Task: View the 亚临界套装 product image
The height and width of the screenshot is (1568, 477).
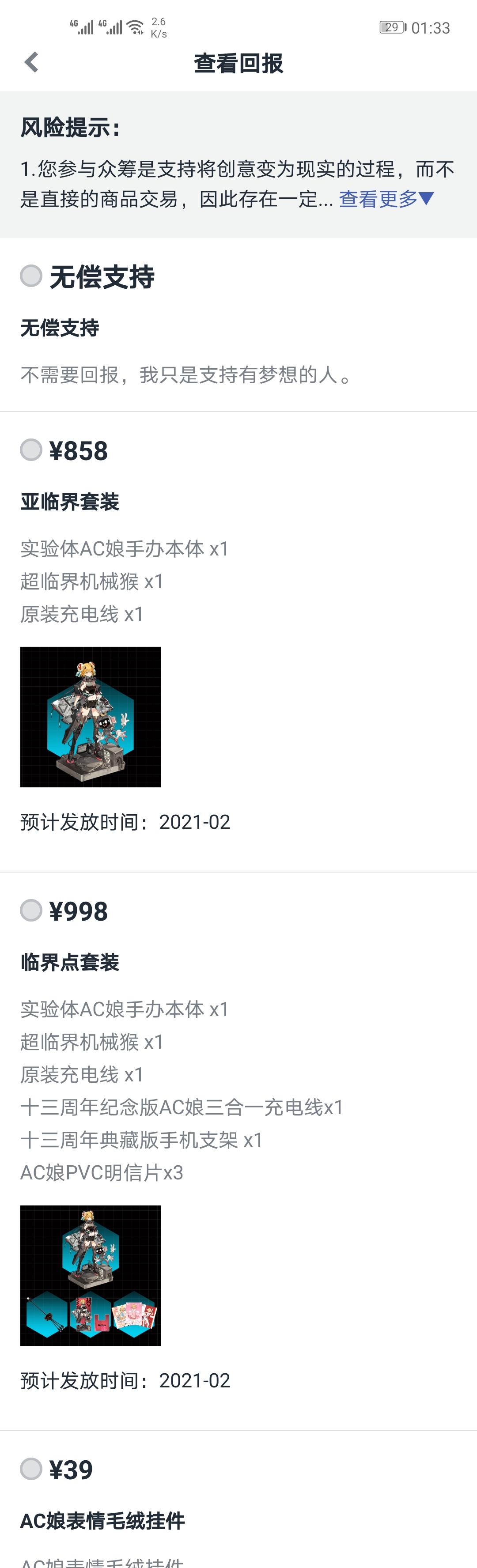Action: click(90, 716)
